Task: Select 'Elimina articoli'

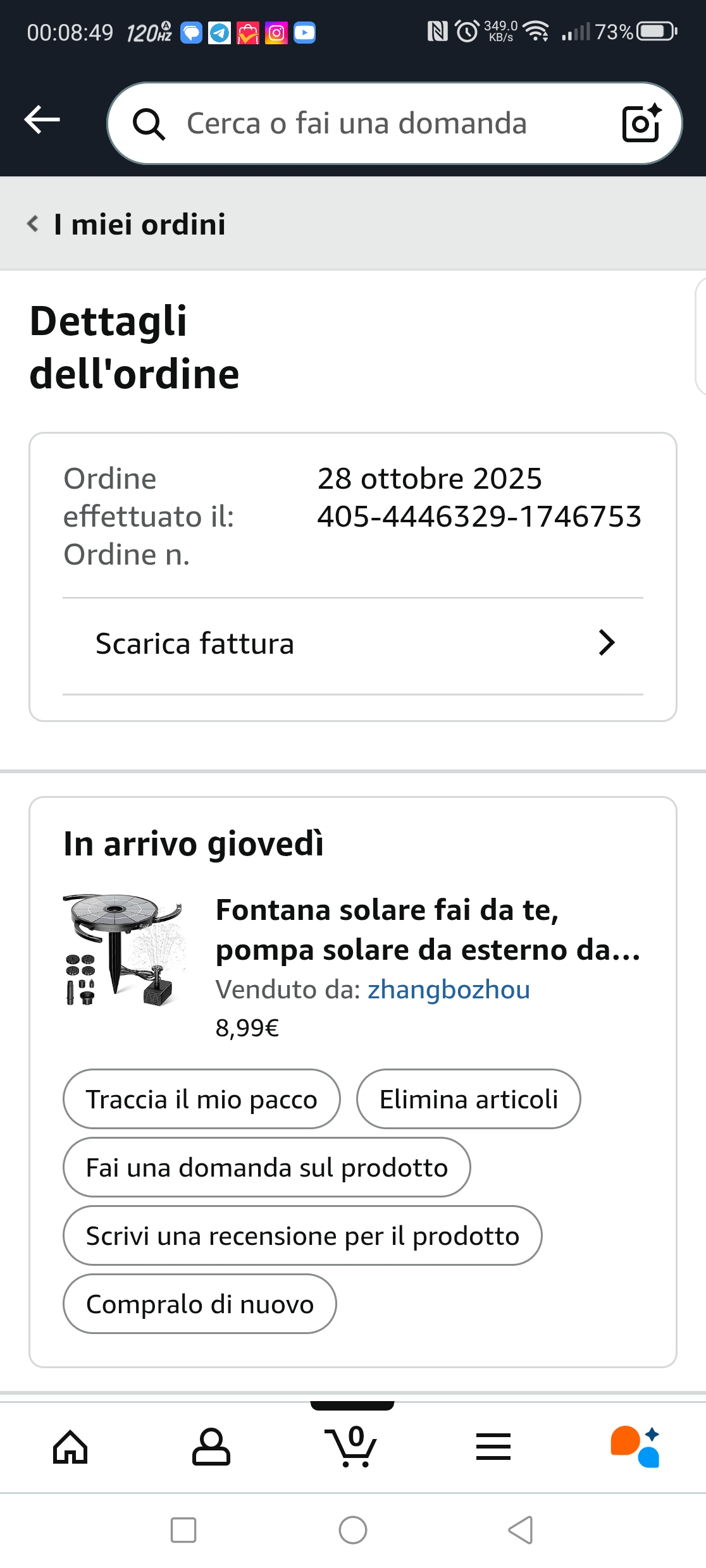Action: [468, 1099]
